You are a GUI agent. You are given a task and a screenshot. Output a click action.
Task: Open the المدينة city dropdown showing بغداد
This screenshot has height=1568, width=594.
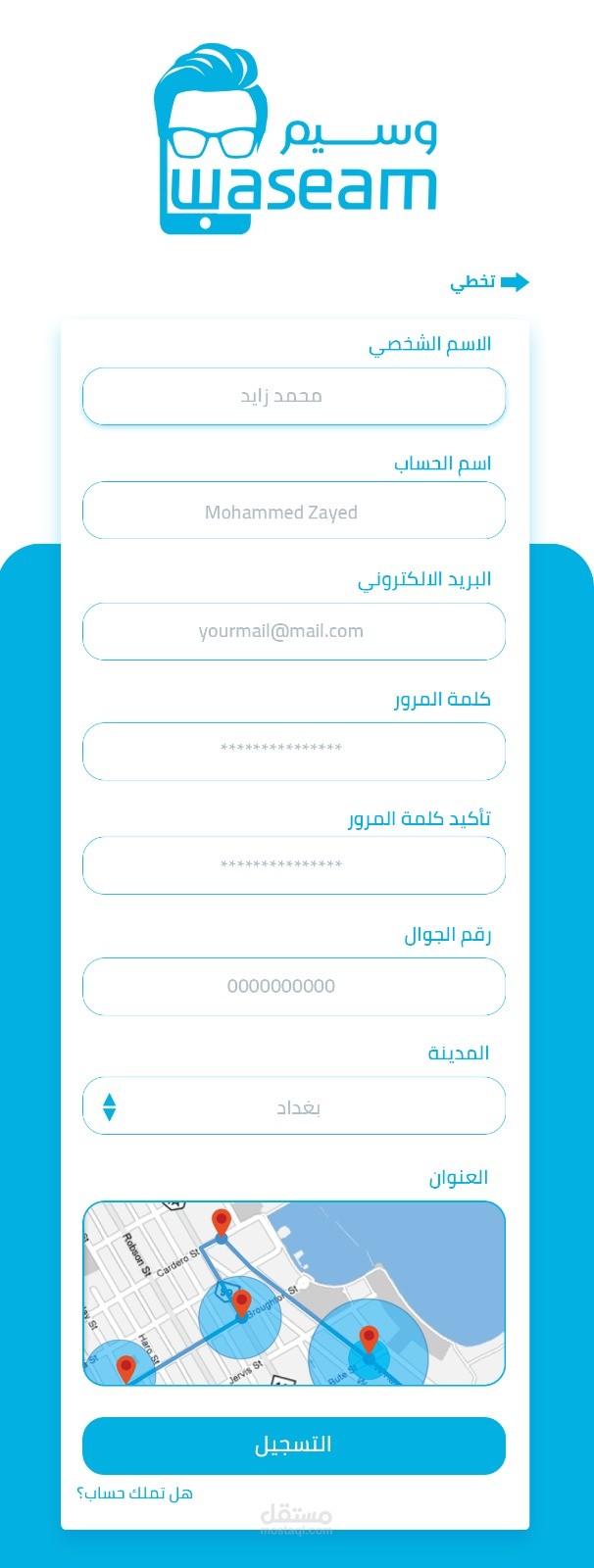pyautogui.click(x=293, y=1106)
